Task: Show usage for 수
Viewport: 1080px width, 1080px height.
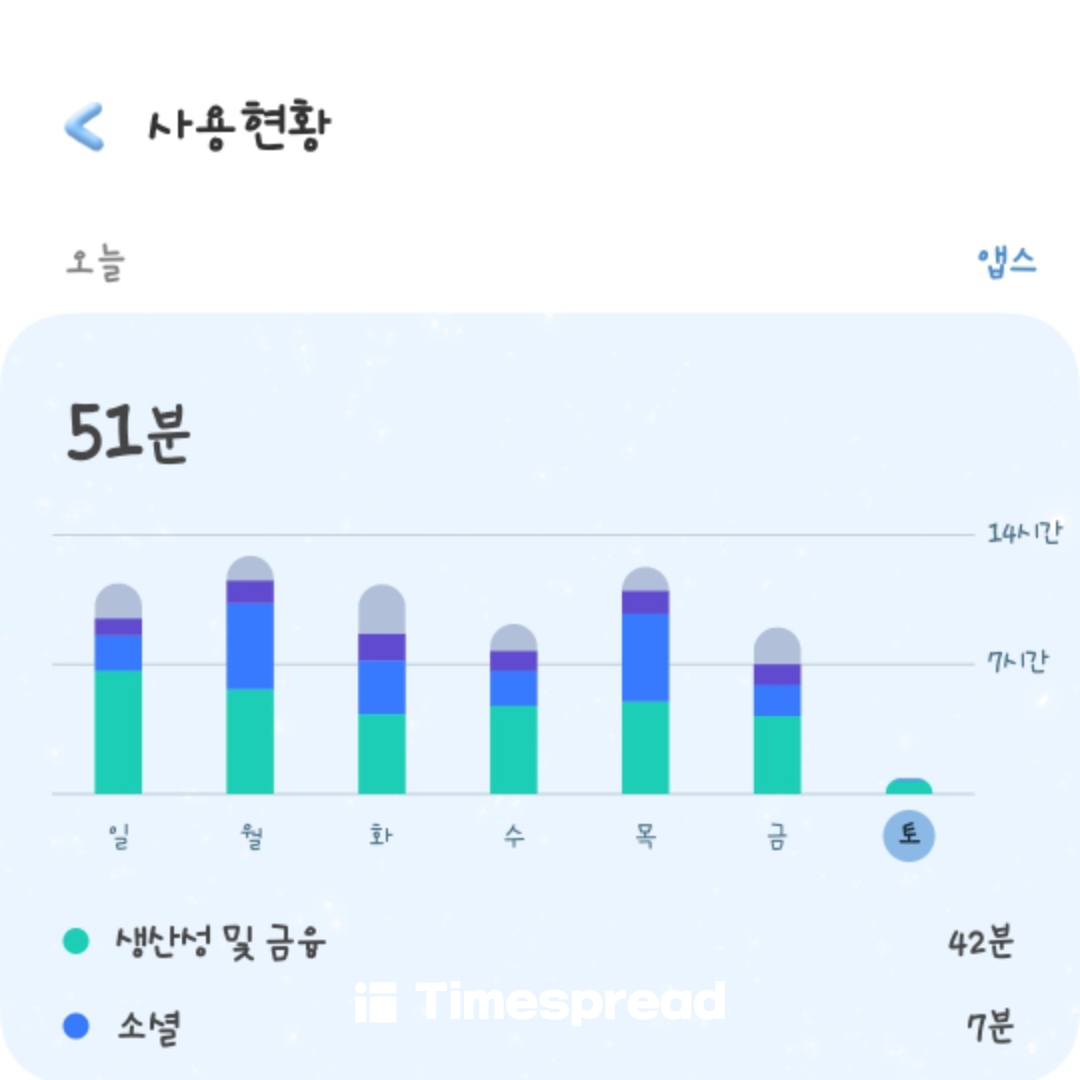Action: point(513,710)
